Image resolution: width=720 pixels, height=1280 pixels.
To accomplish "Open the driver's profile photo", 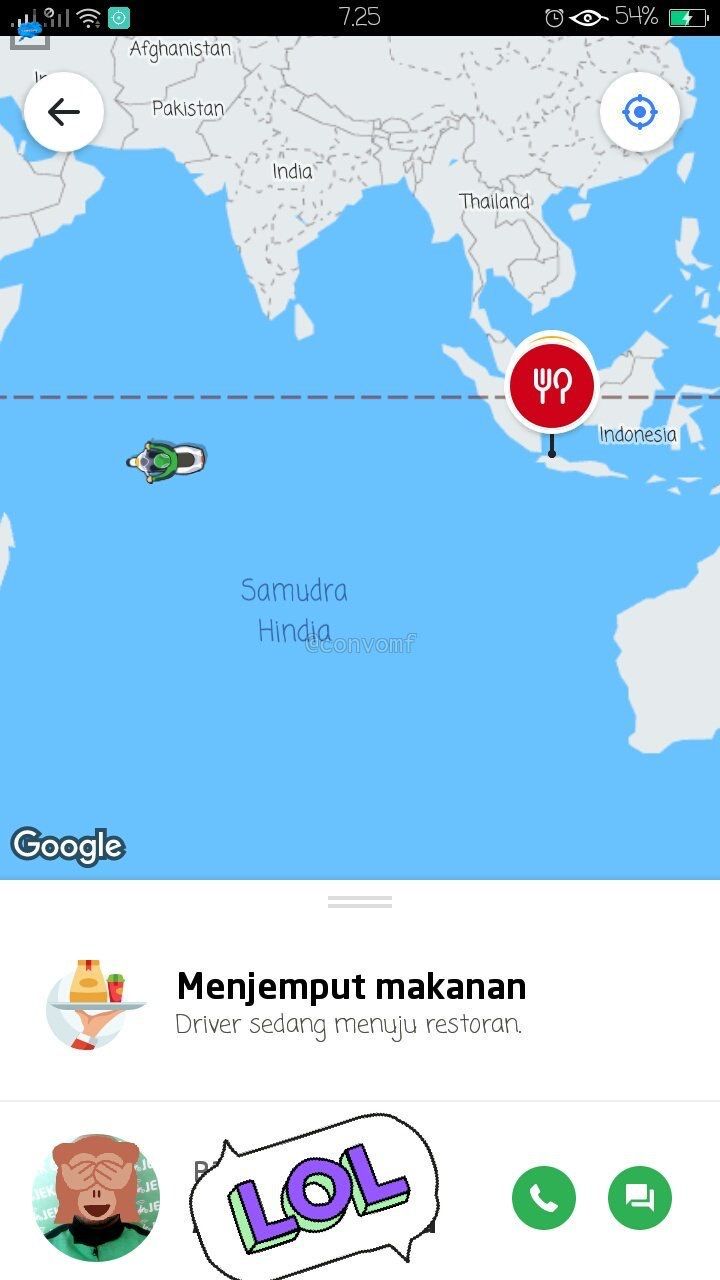I will click(96, 1198).
